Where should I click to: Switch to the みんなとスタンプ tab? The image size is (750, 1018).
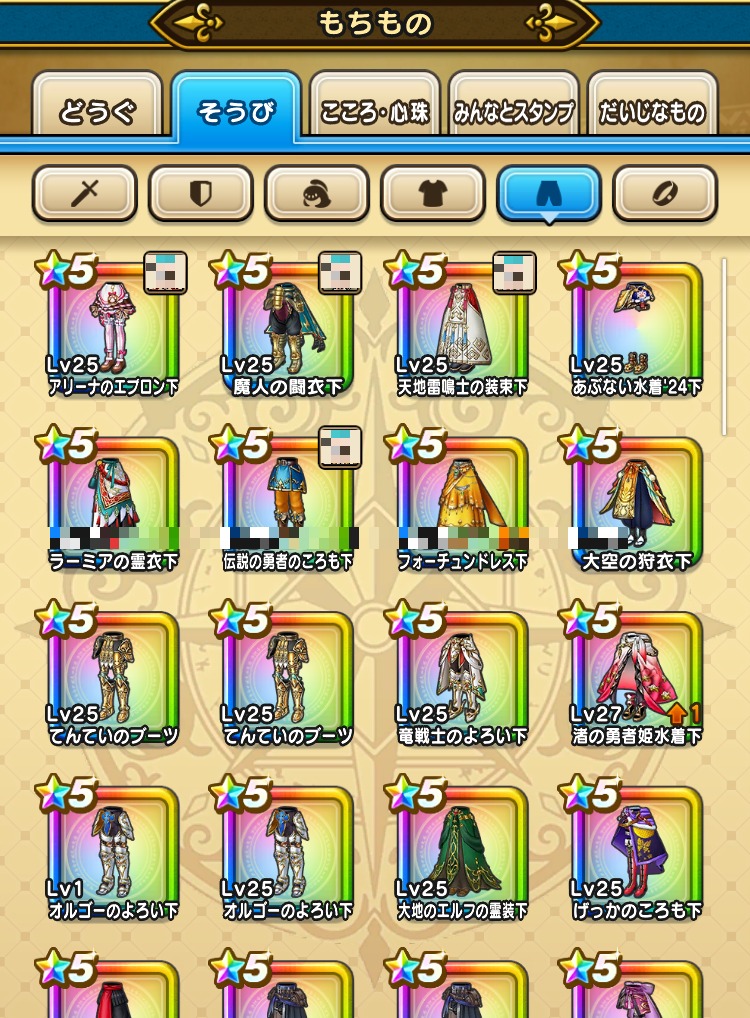tap(514, 110)
